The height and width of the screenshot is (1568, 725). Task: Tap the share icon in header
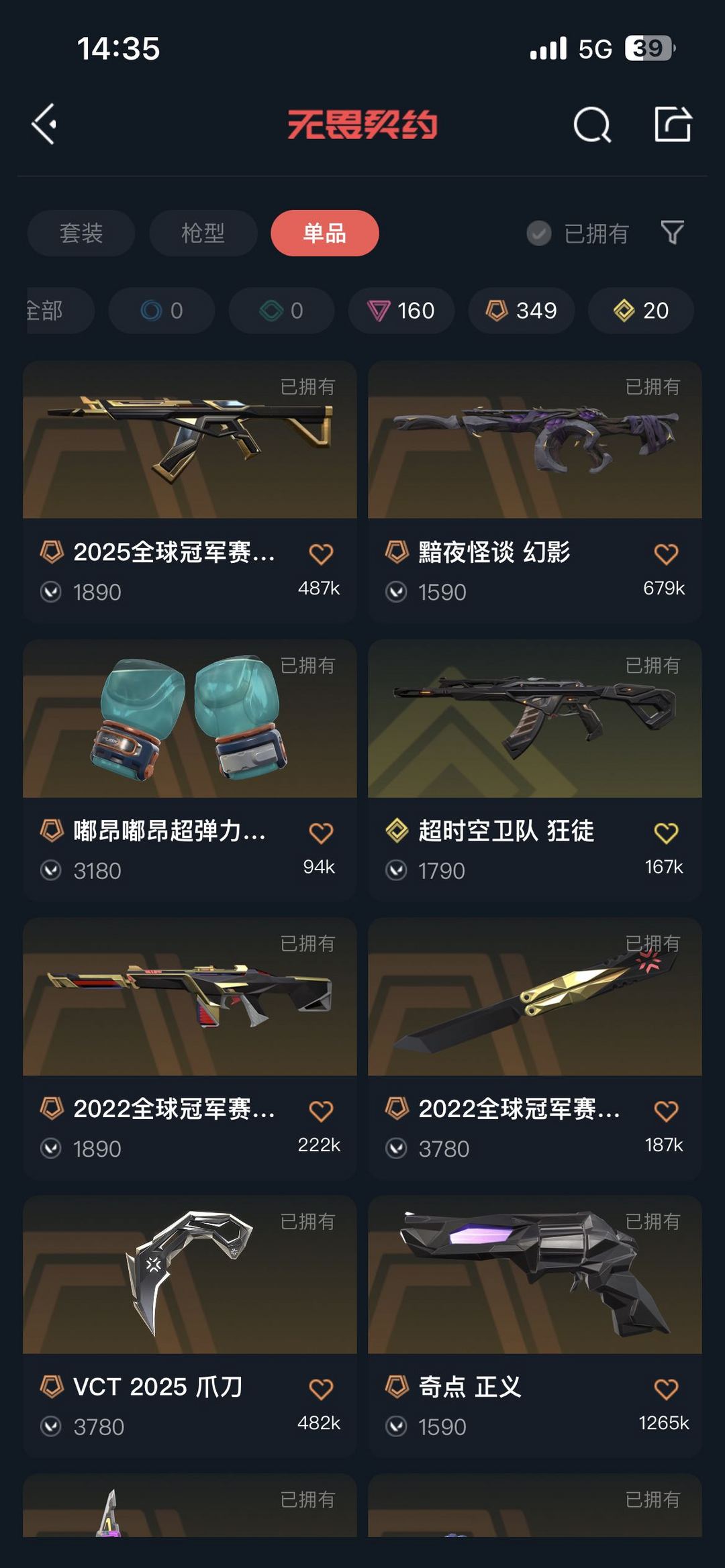673,124
